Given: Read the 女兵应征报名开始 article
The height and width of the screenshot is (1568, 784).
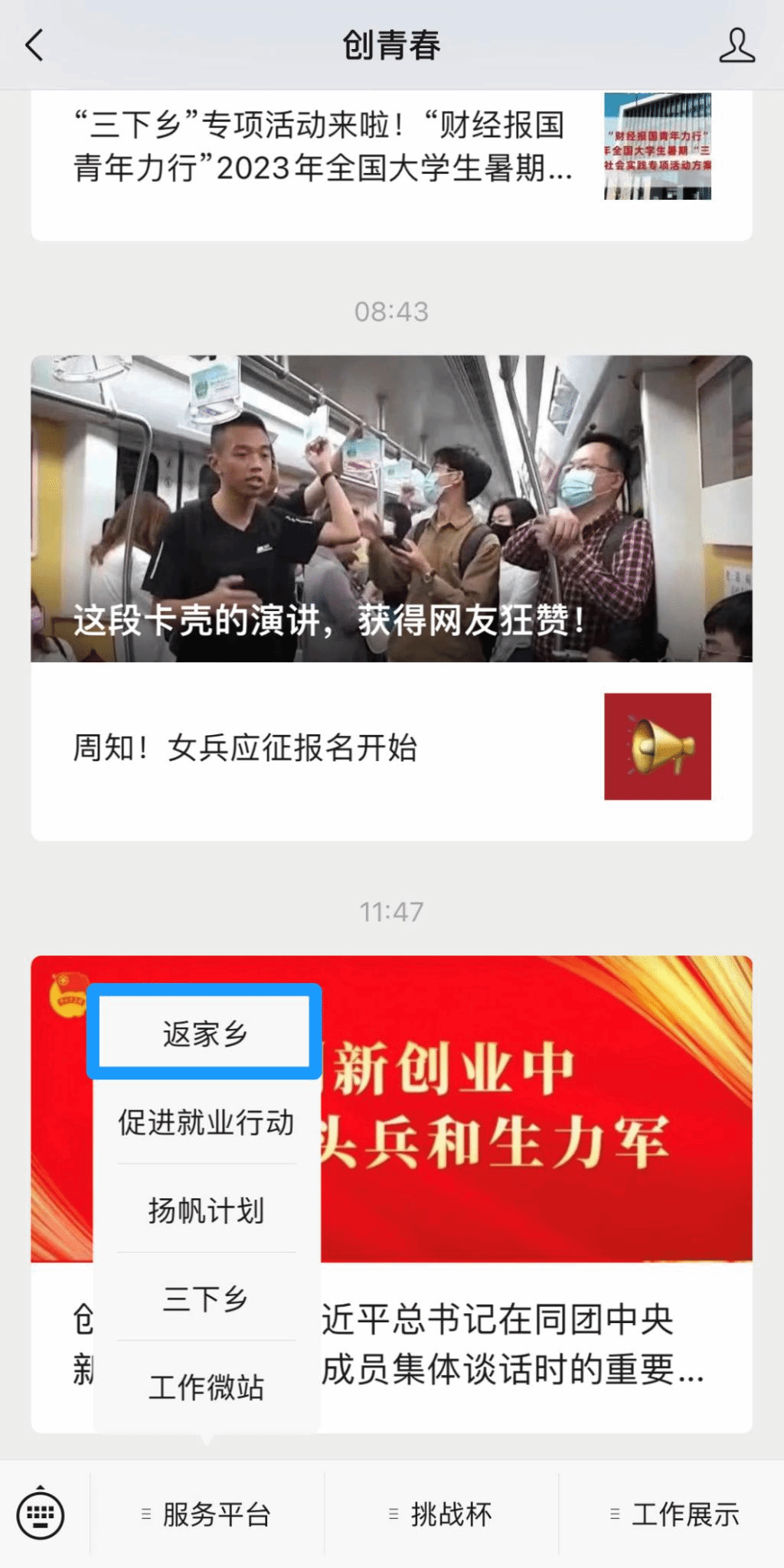Looking at the screenshot, I should 245,748.
